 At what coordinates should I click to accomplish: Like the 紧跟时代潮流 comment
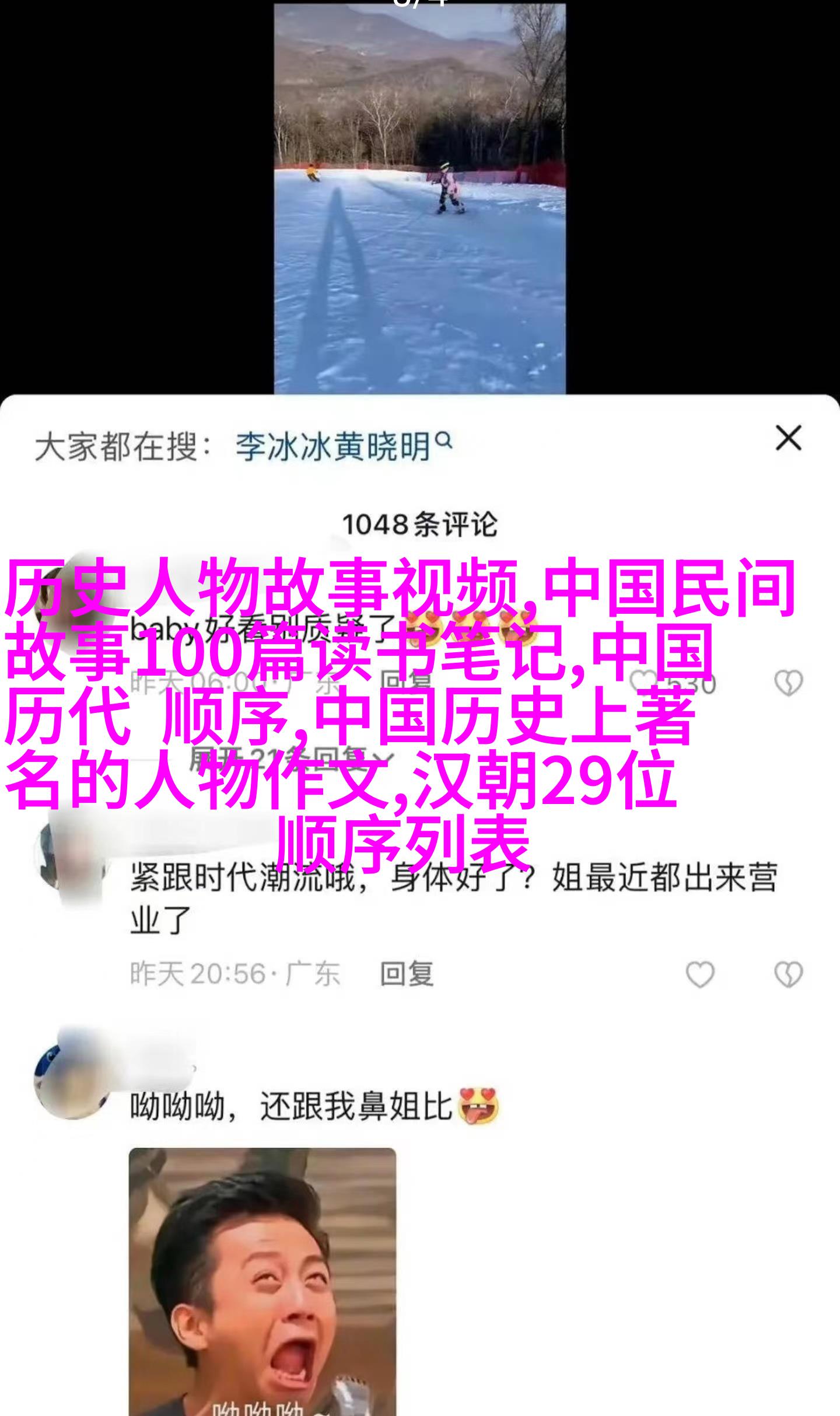(699, 974)
